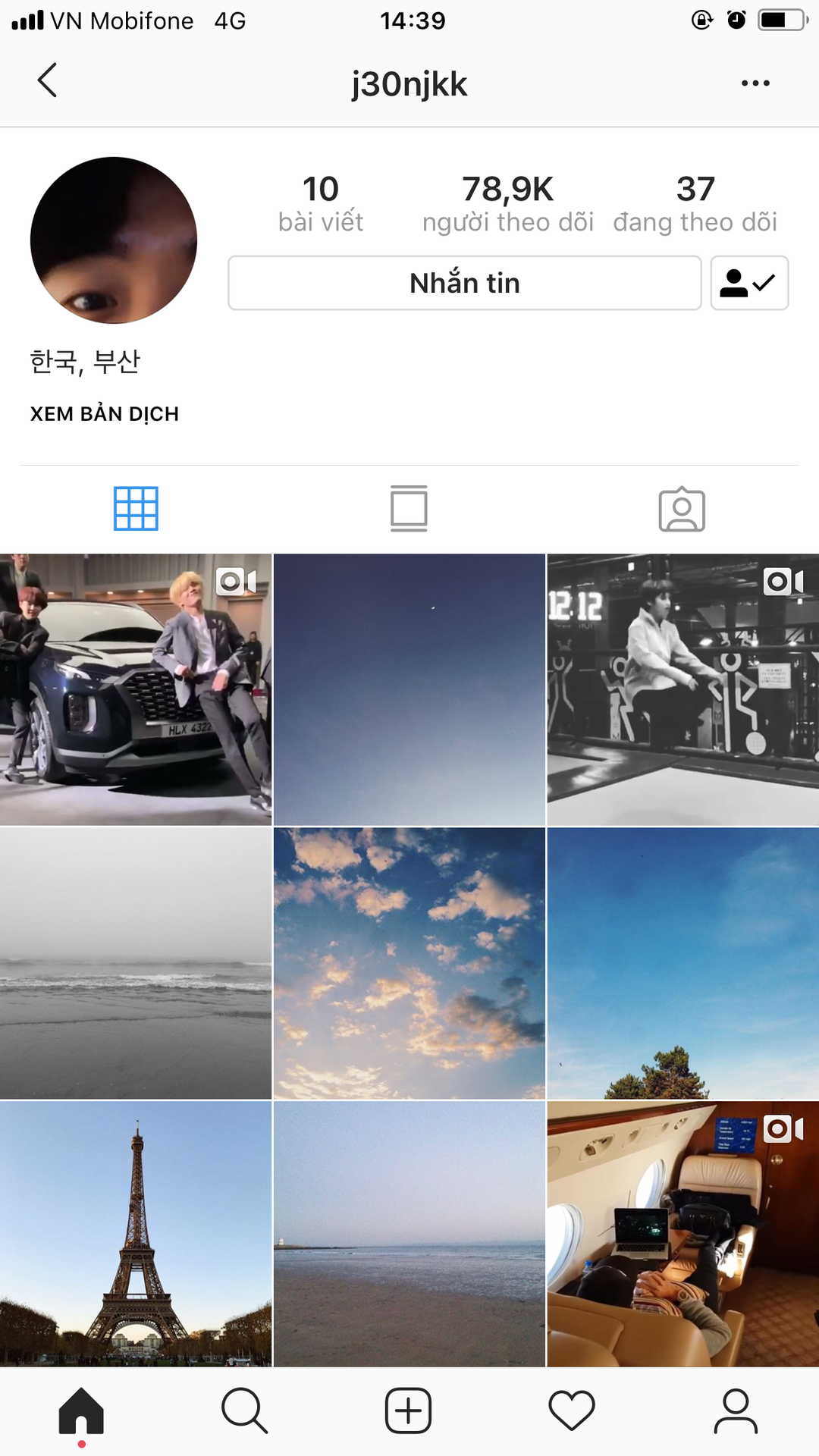Open the activity heart tab
Image resolution: width=819 pixels, height=1456 pixels.
pyautogui.click(x=572, y=1411)
